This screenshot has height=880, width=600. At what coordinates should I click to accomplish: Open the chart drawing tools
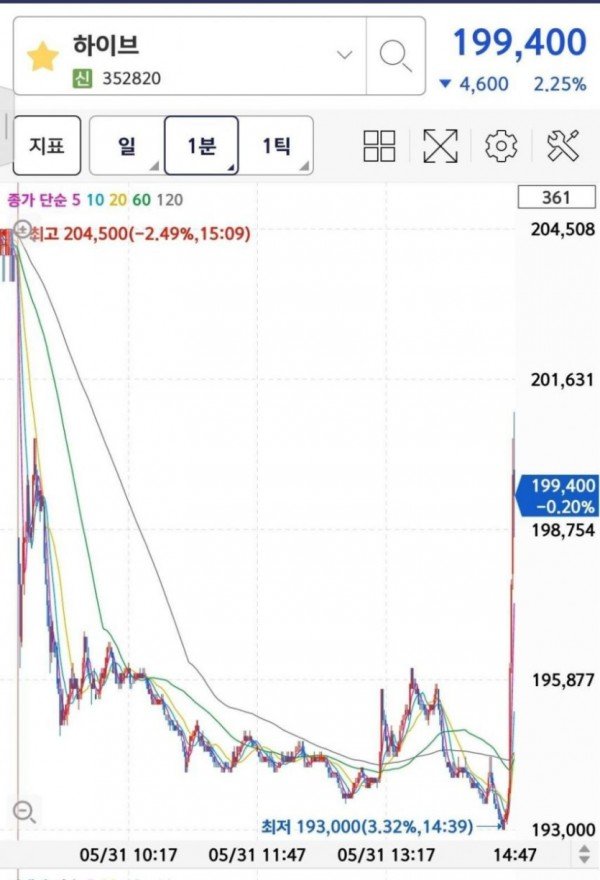(563, 146)
